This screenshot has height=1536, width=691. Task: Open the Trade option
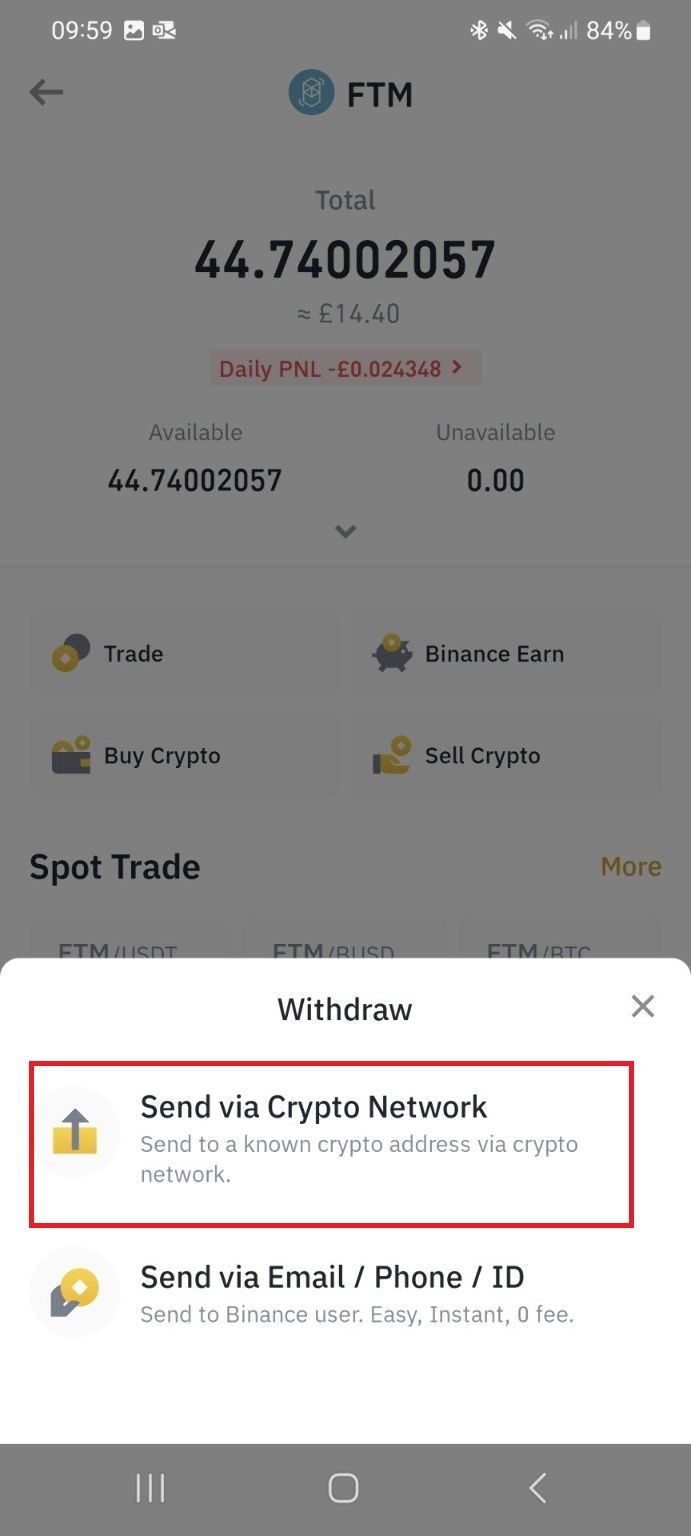184,654
